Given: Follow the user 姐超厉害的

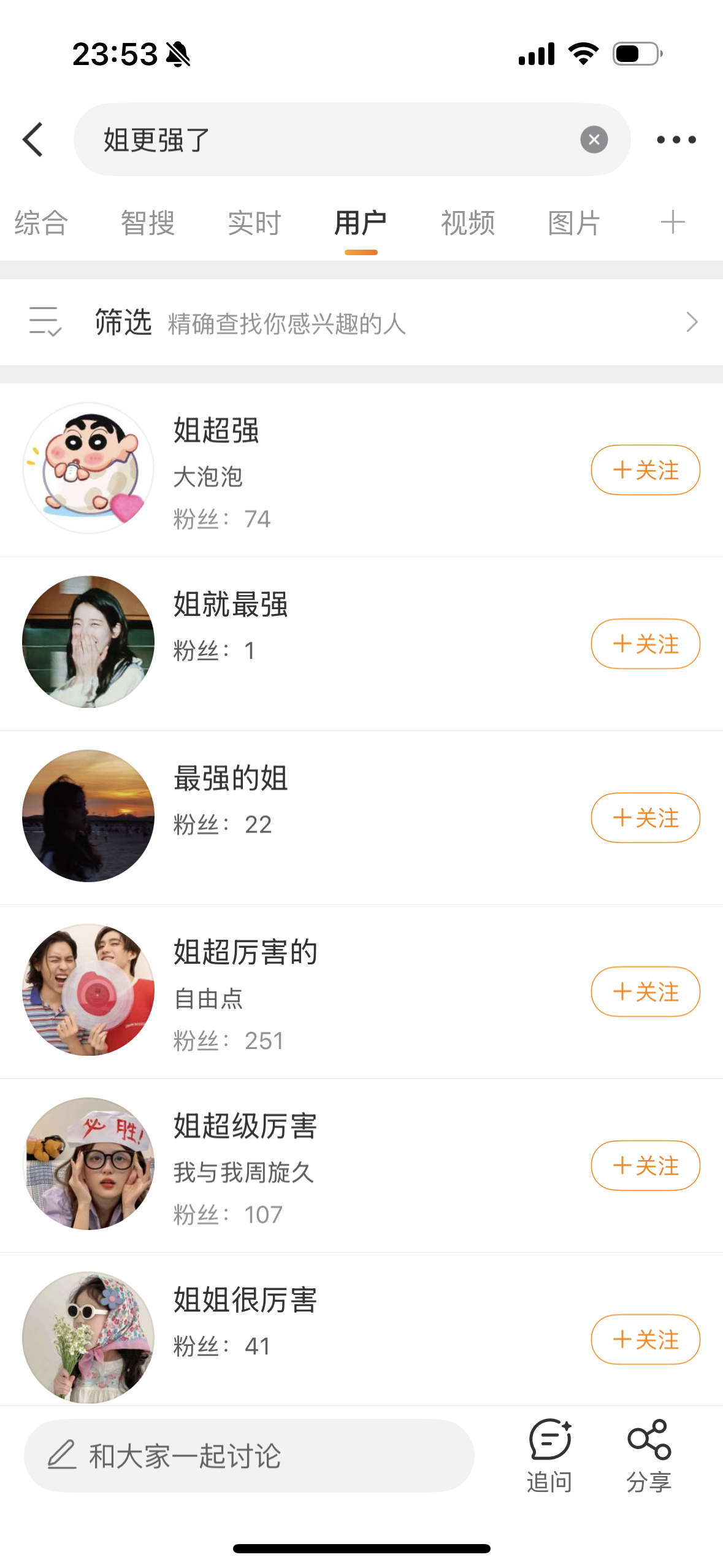Looking at the screenshot, I should (645, 991).
